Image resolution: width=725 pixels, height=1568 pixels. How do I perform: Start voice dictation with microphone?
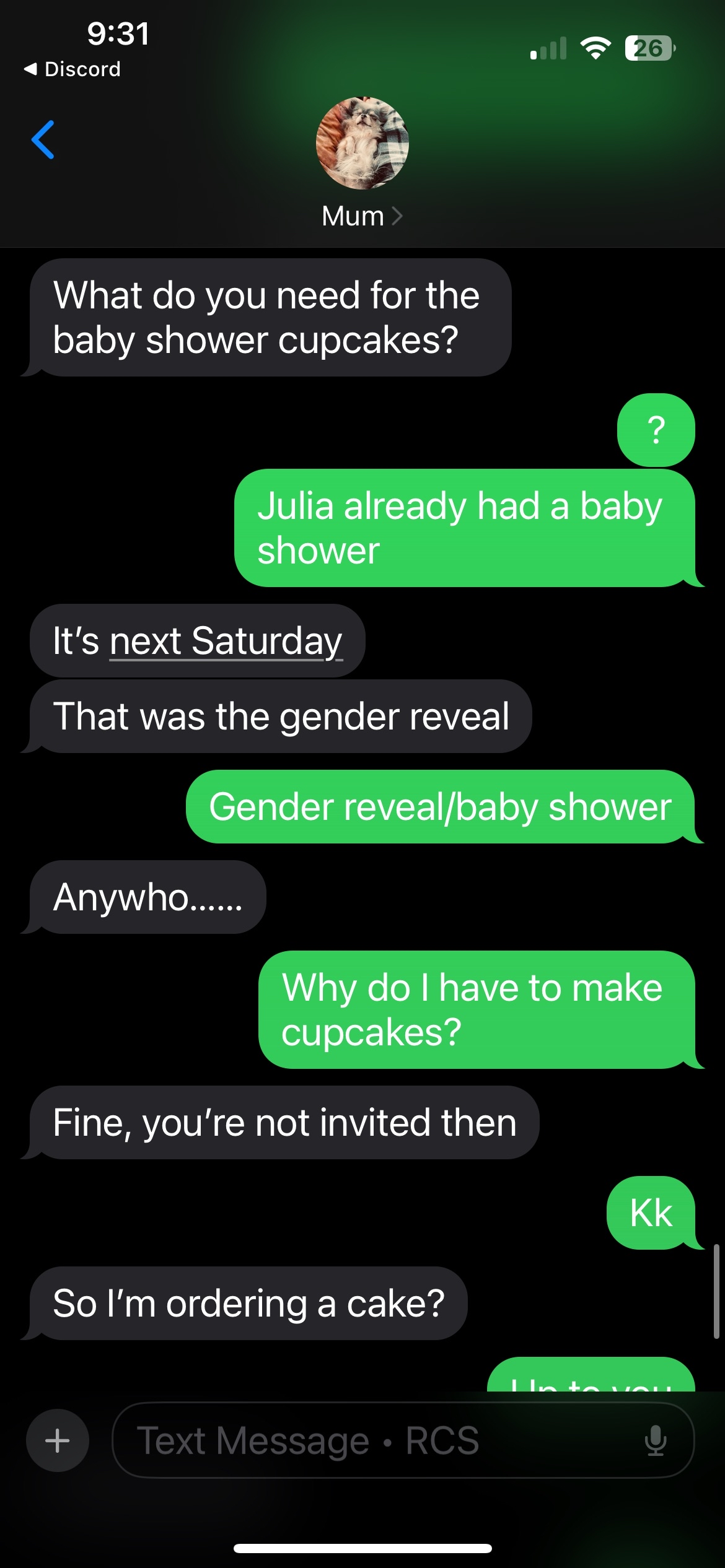655,1440
